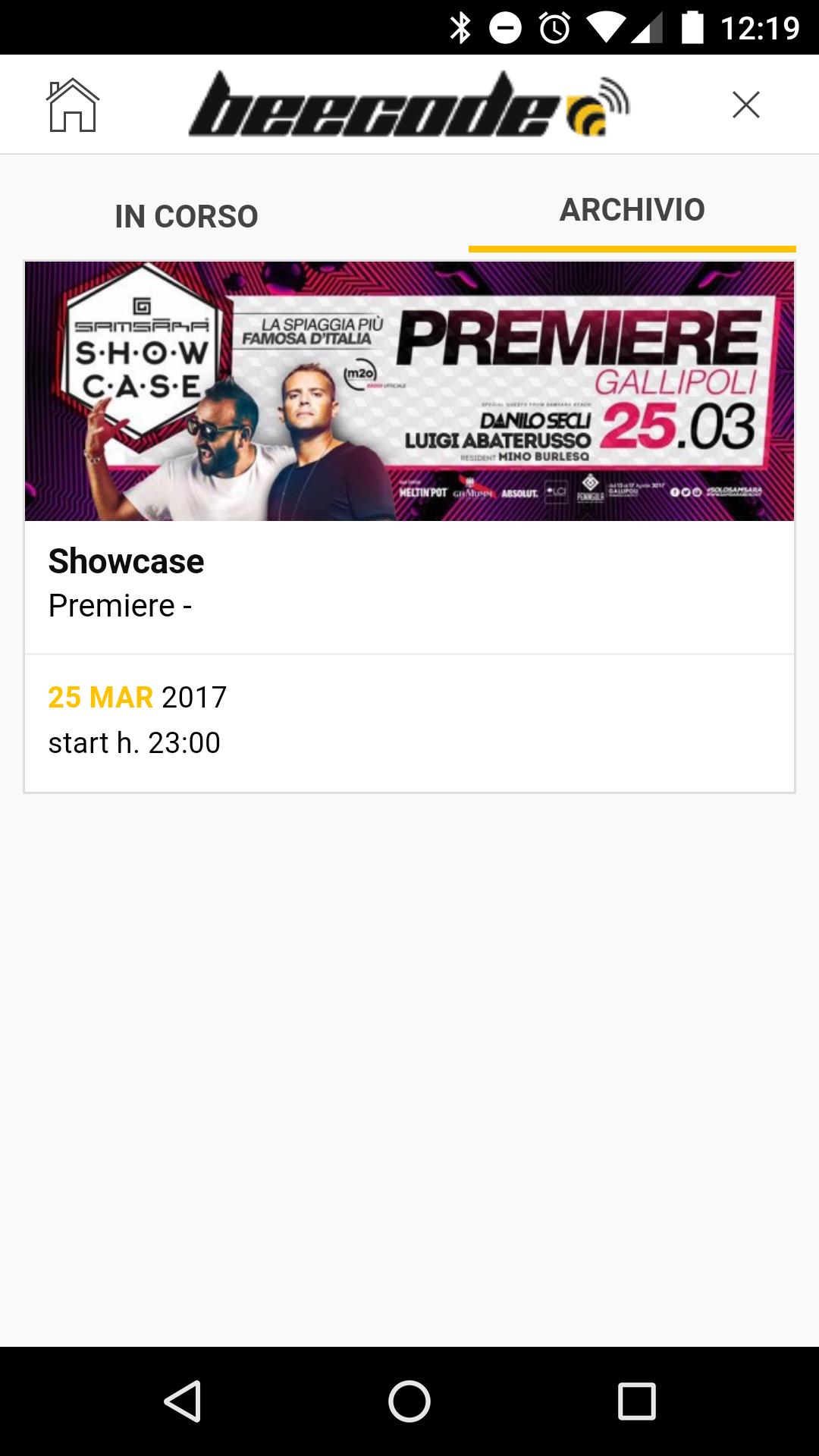Switch to the IN CORSO tab
The height and width of the screenshot is (1456, 819).
187,217
